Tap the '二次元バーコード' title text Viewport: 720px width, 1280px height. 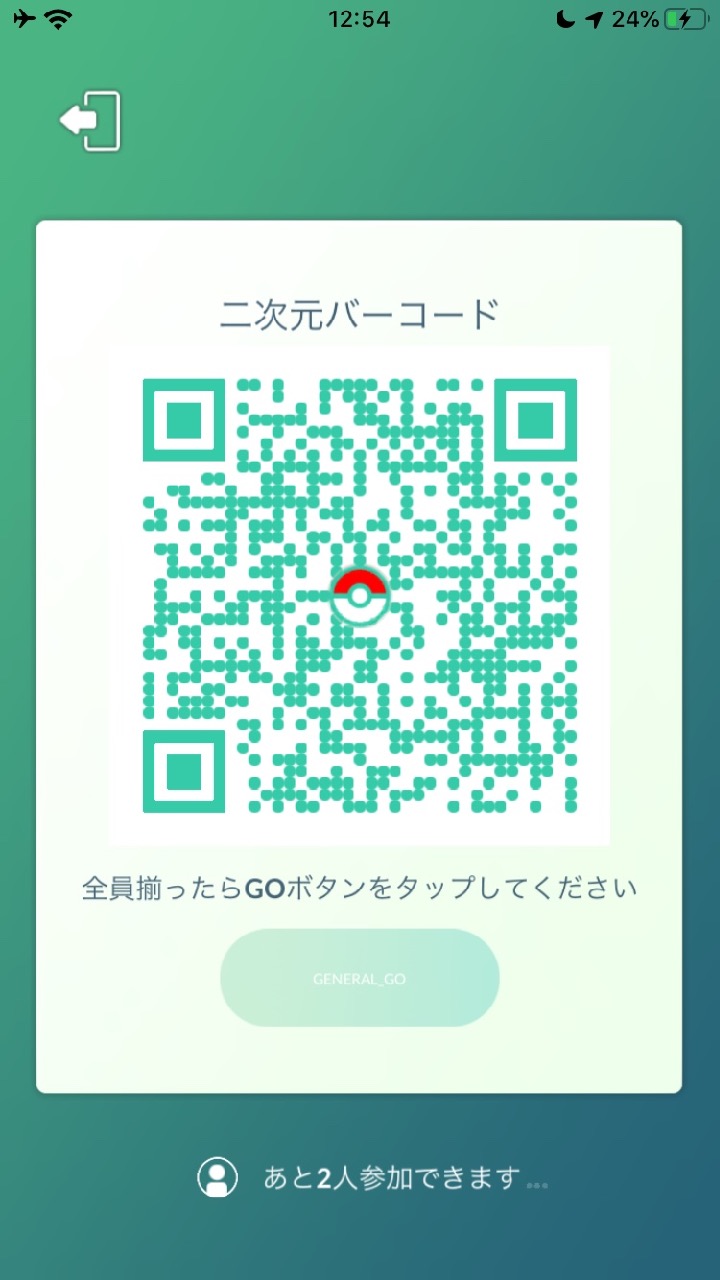click(x=359, y=312)
